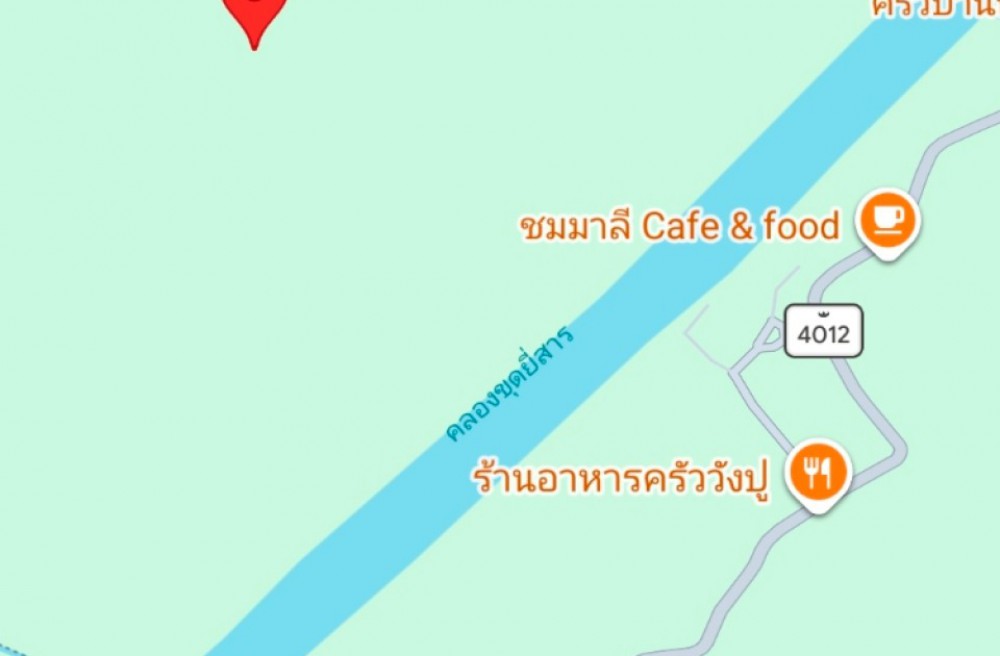Tap the red dropped location pin

point(254,17)
